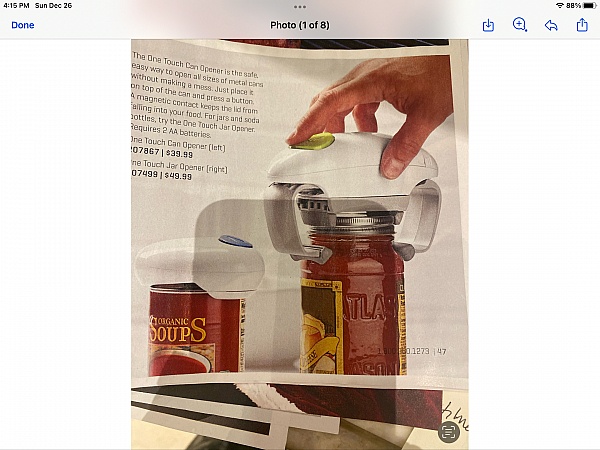Open the multitasking three-dots menu
This screenshot has height=450, width=600.
(x=300, y=7)
